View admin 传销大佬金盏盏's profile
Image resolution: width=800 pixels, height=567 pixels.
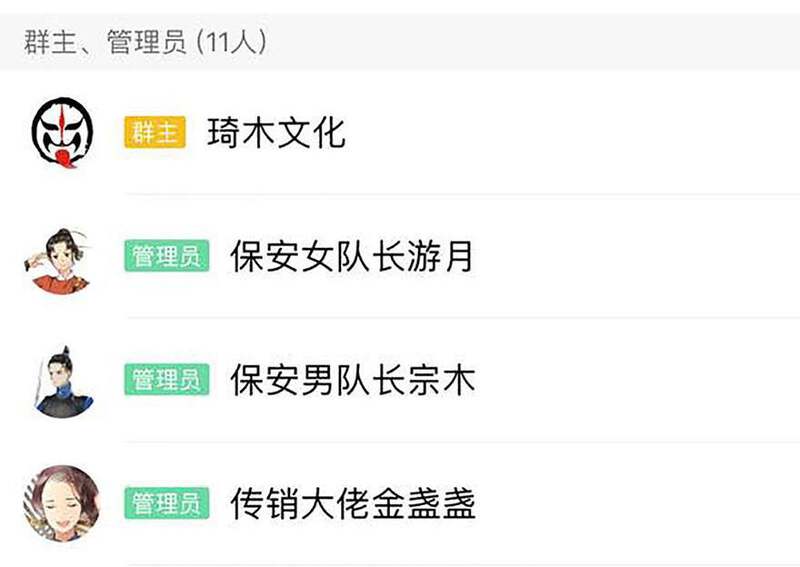tap(352, 503)
